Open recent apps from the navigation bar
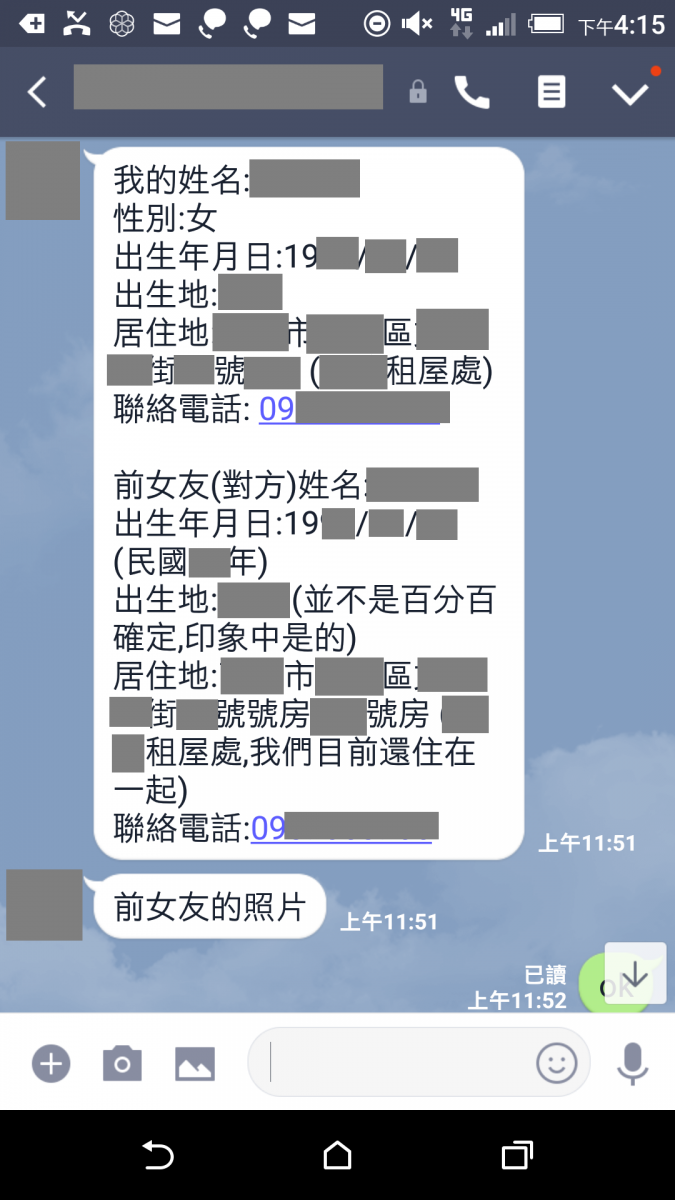This screenshot has height=1200, width=675. point(516,1156)
